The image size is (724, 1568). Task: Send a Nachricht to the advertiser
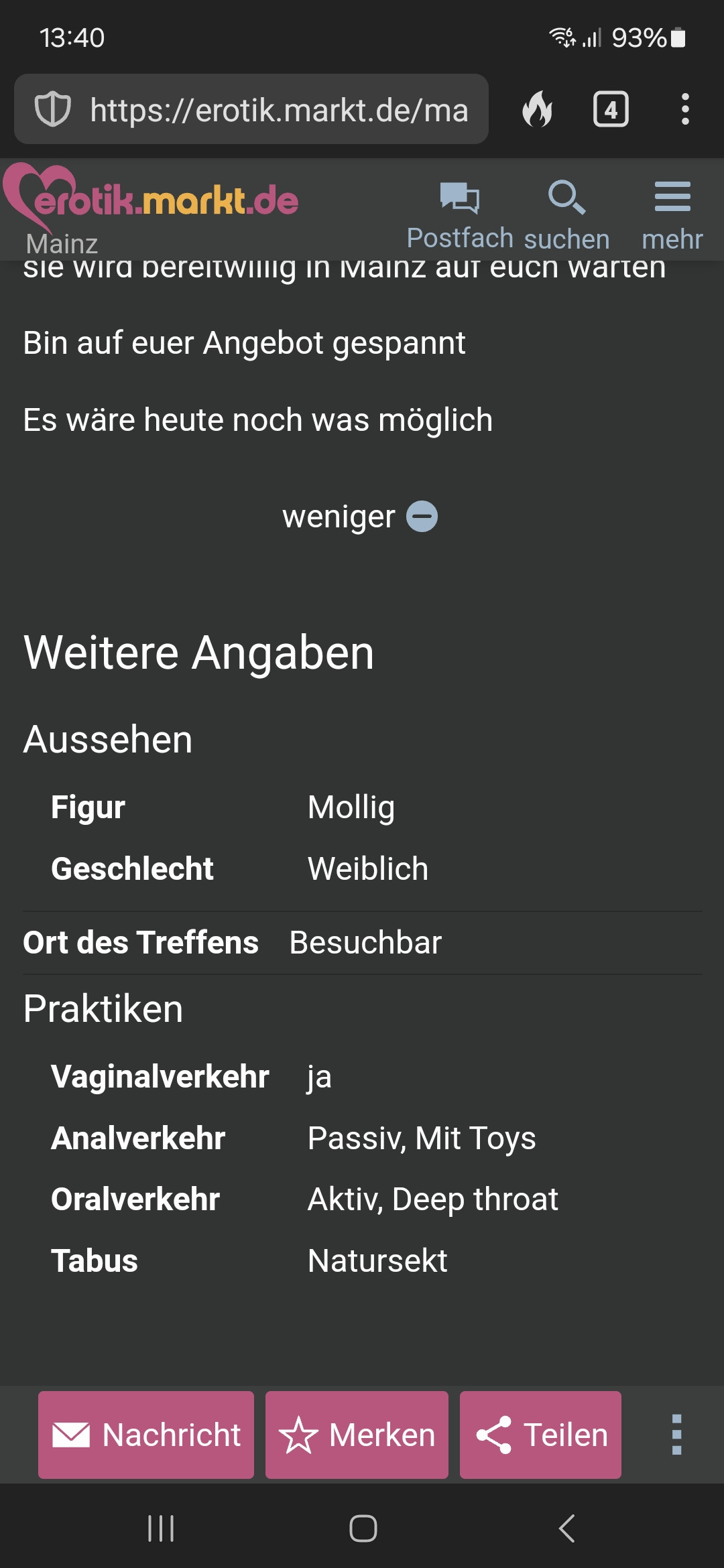pyautogui.click(x=146, y=1435)
